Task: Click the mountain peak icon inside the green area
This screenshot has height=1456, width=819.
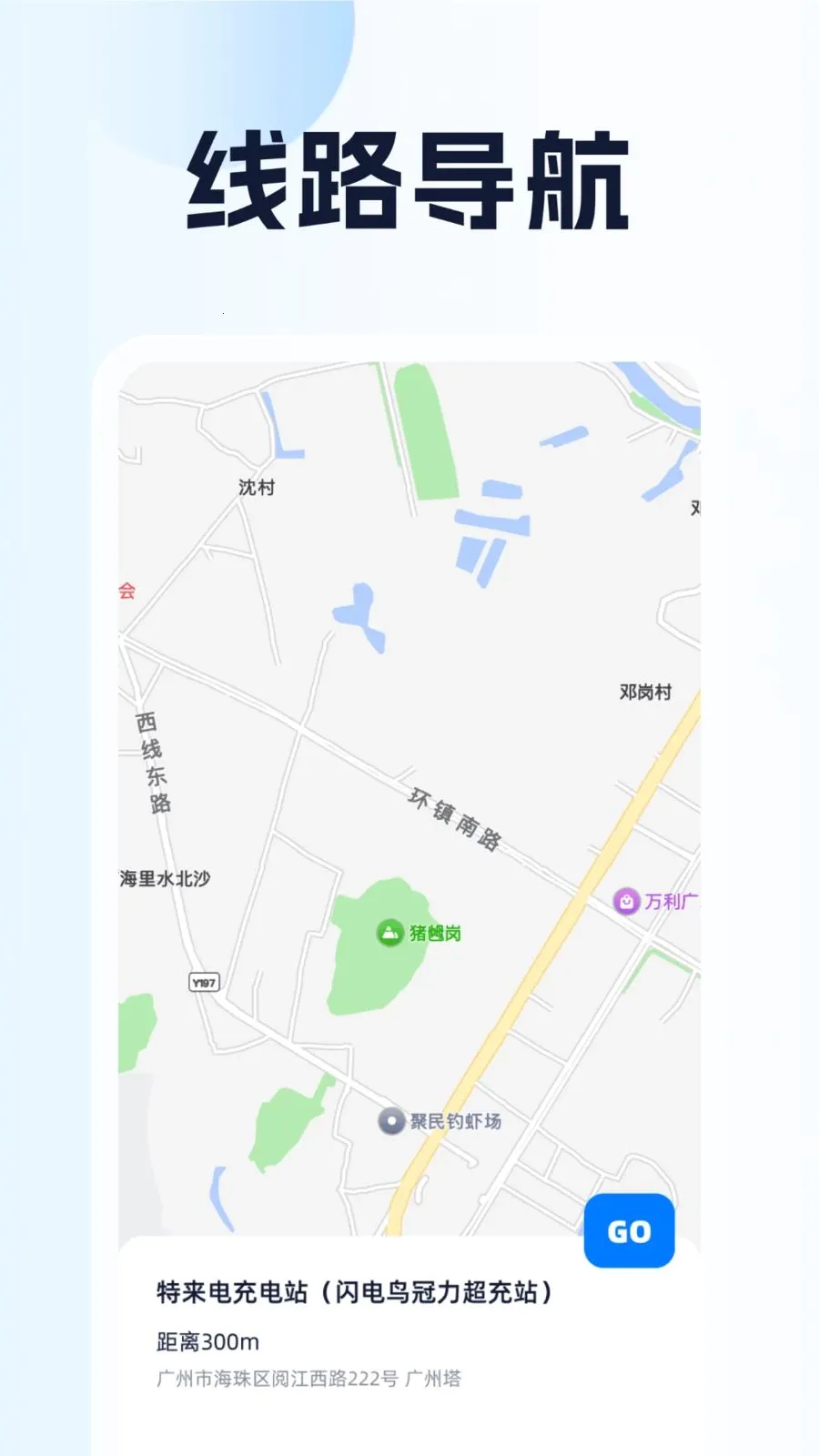Action: 389,932
